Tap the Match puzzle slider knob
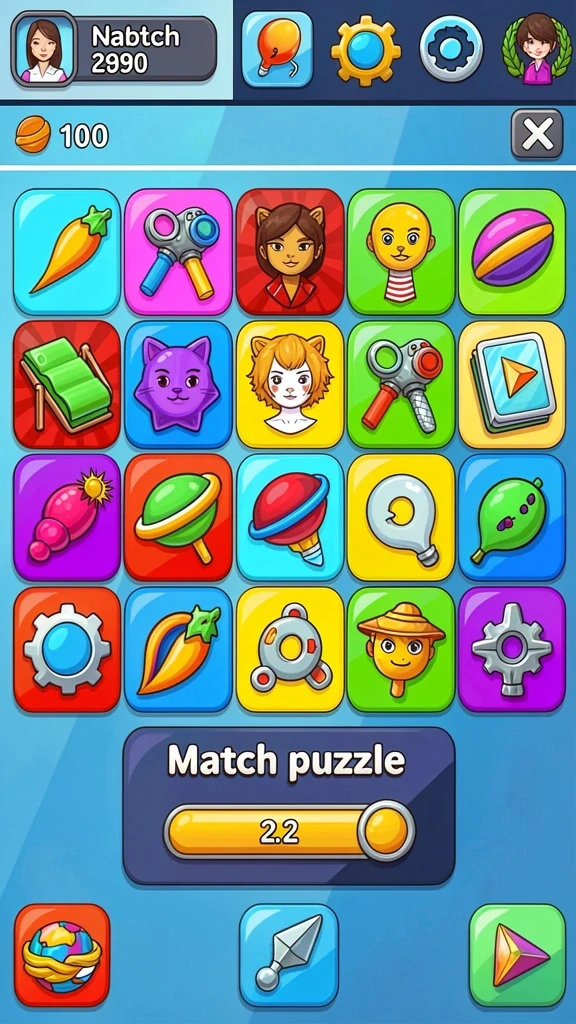The width and height of the screenshot is (576, 1024). pyautogui.click(x=386, y=831)
